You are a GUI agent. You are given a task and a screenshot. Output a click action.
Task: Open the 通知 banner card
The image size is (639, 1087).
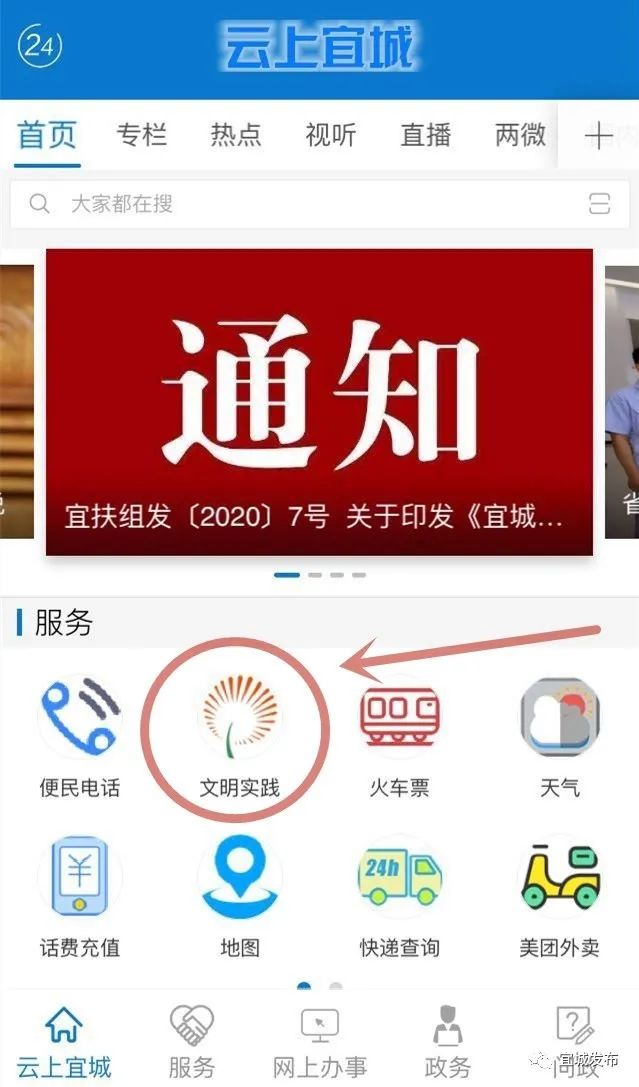pos(319,401)
